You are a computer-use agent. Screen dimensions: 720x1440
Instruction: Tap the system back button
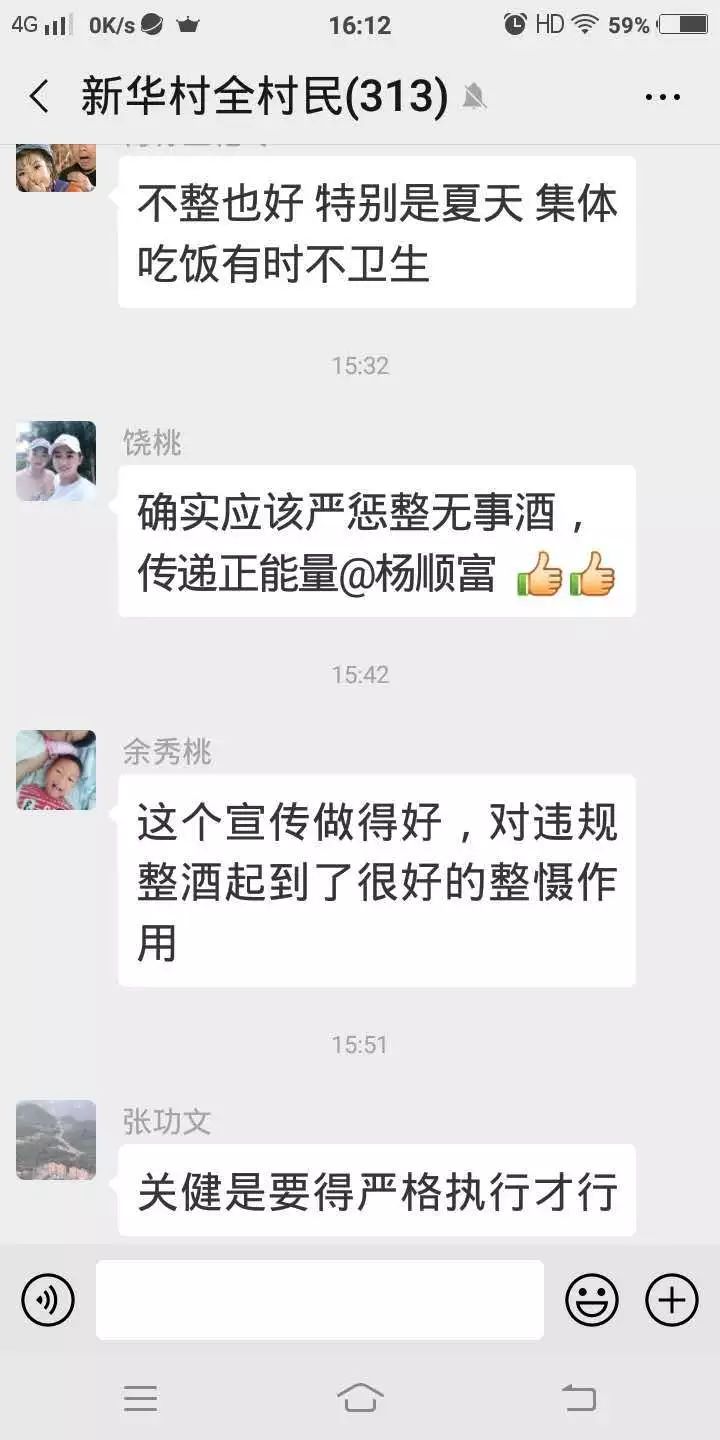(578, 1398)
